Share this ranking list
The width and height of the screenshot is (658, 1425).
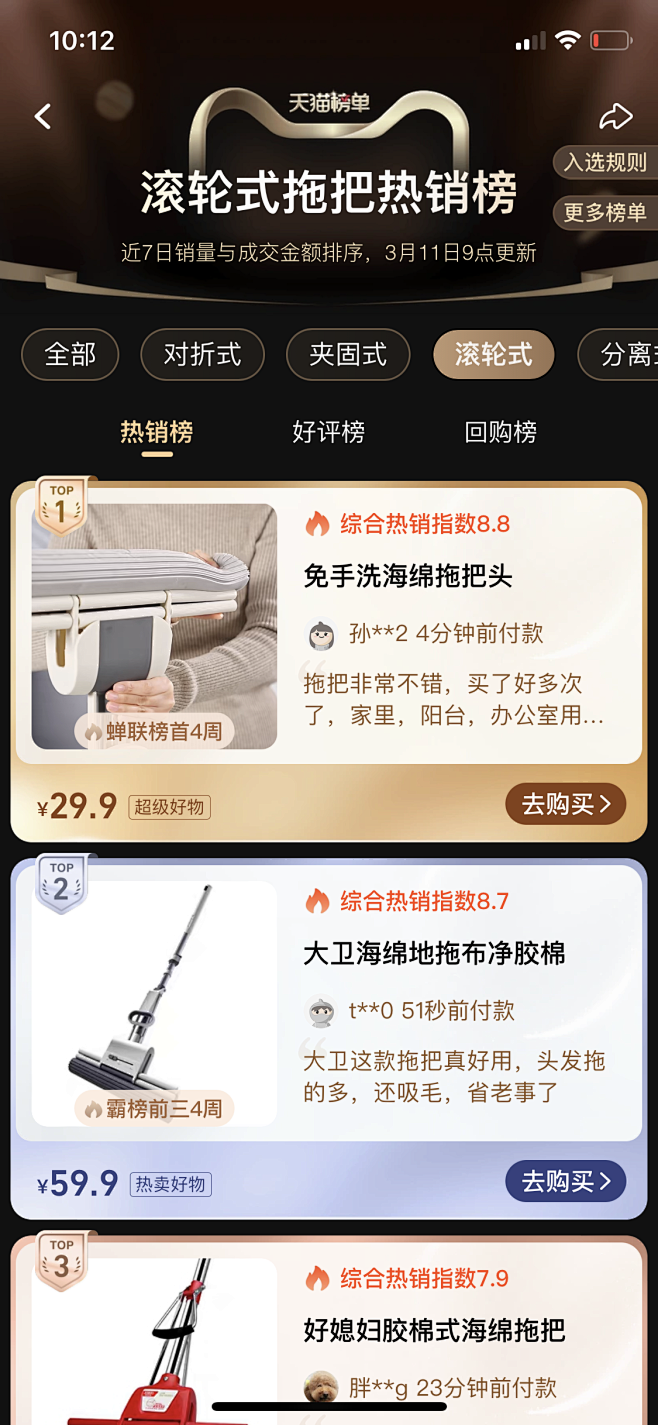(x=616, y=117)
